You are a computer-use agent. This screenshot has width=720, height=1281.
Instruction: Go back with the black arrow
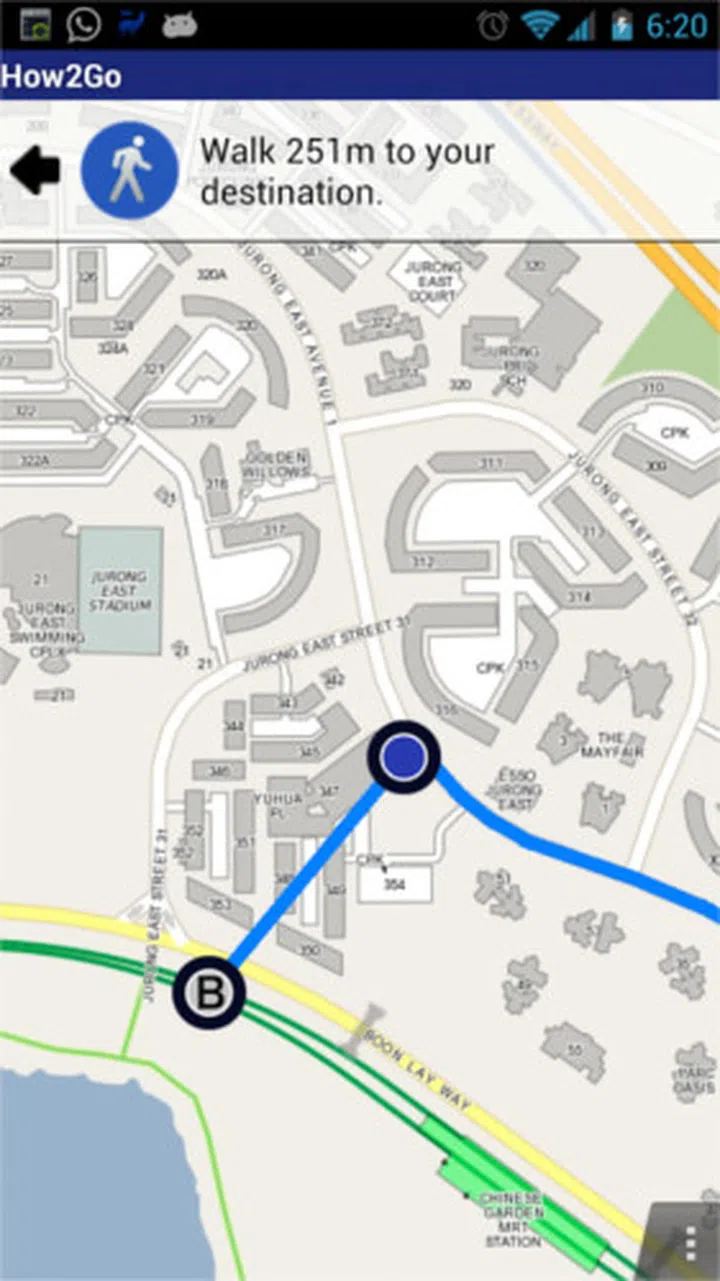[36, 170]
